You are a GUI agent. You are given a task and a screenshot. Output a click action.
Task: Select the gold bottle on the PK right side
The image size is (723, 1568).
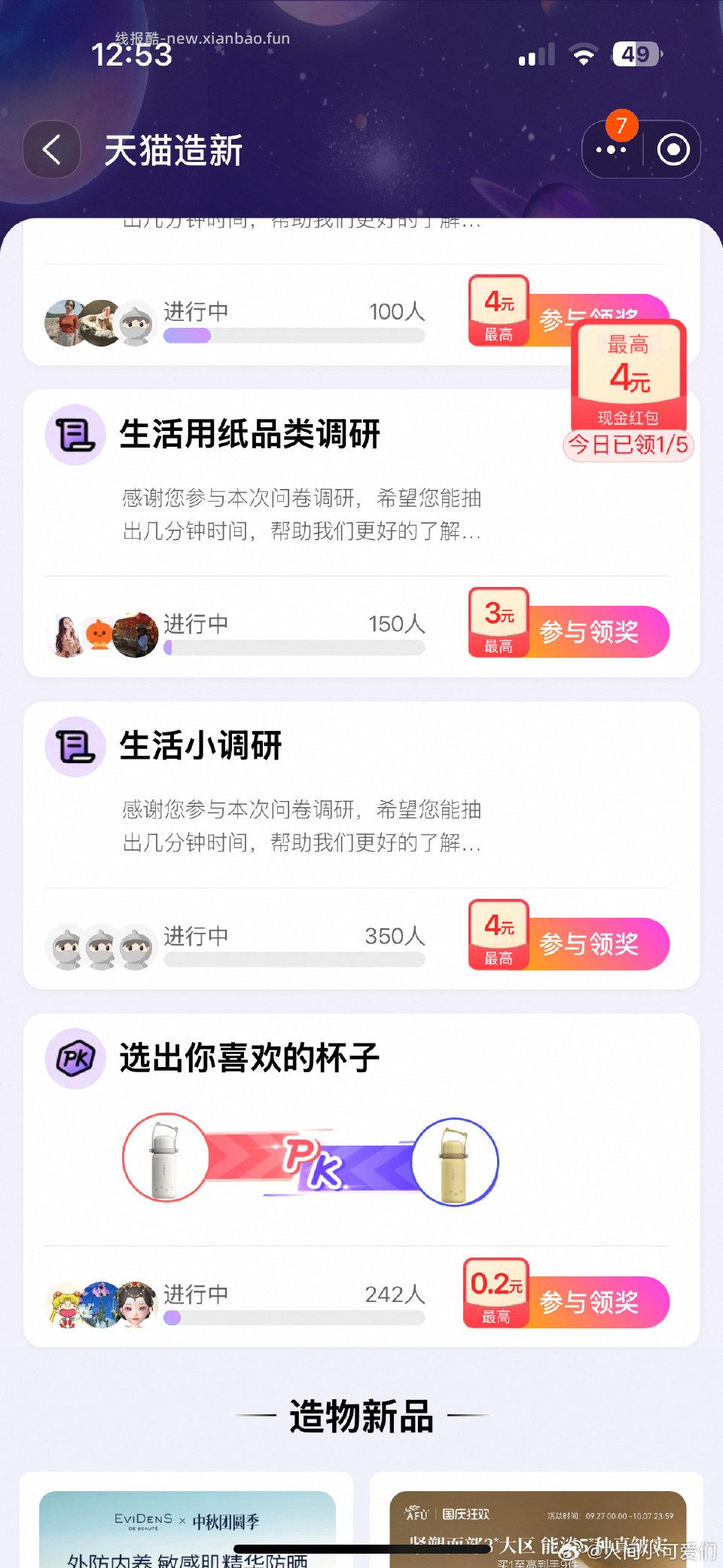tap(455, 1161)
